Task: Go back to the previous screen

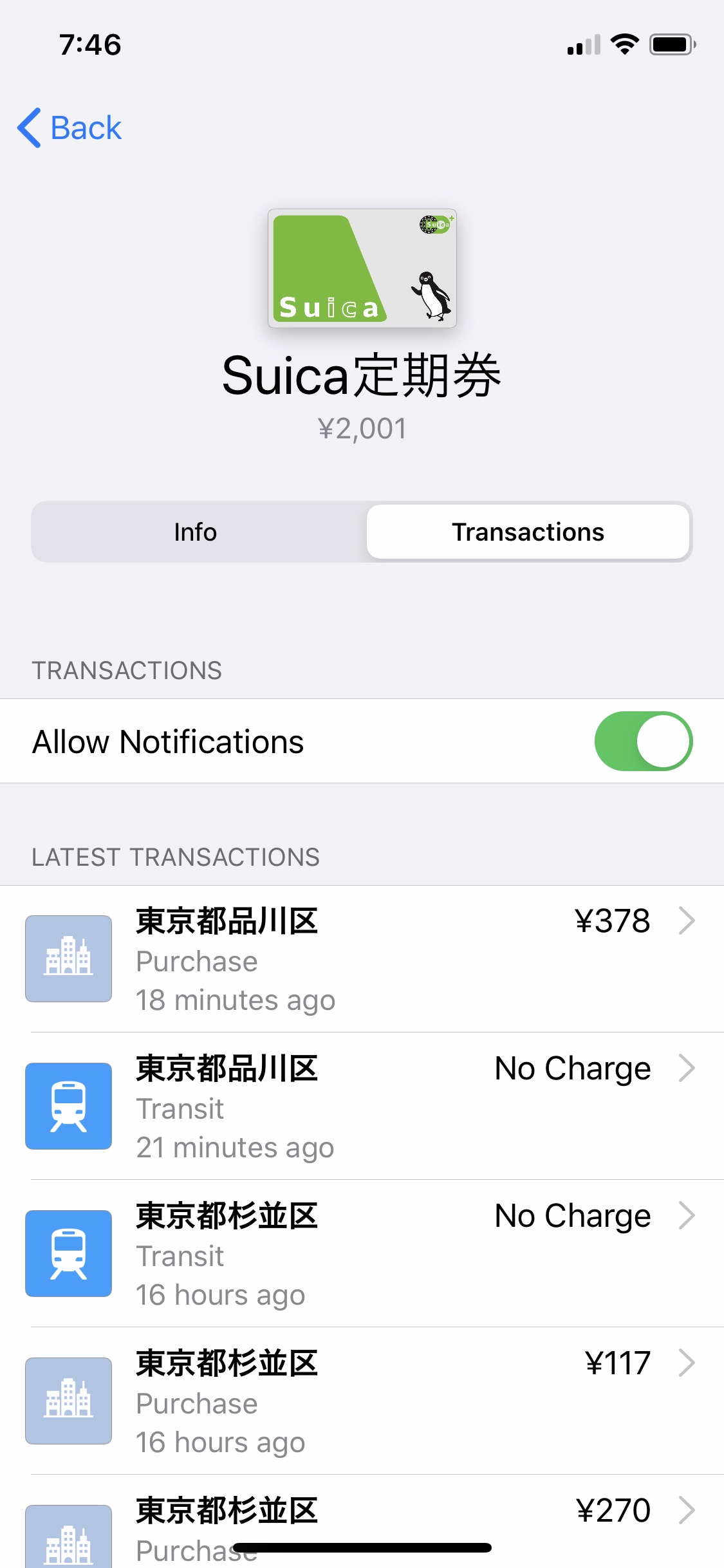Action: [70, 127]
